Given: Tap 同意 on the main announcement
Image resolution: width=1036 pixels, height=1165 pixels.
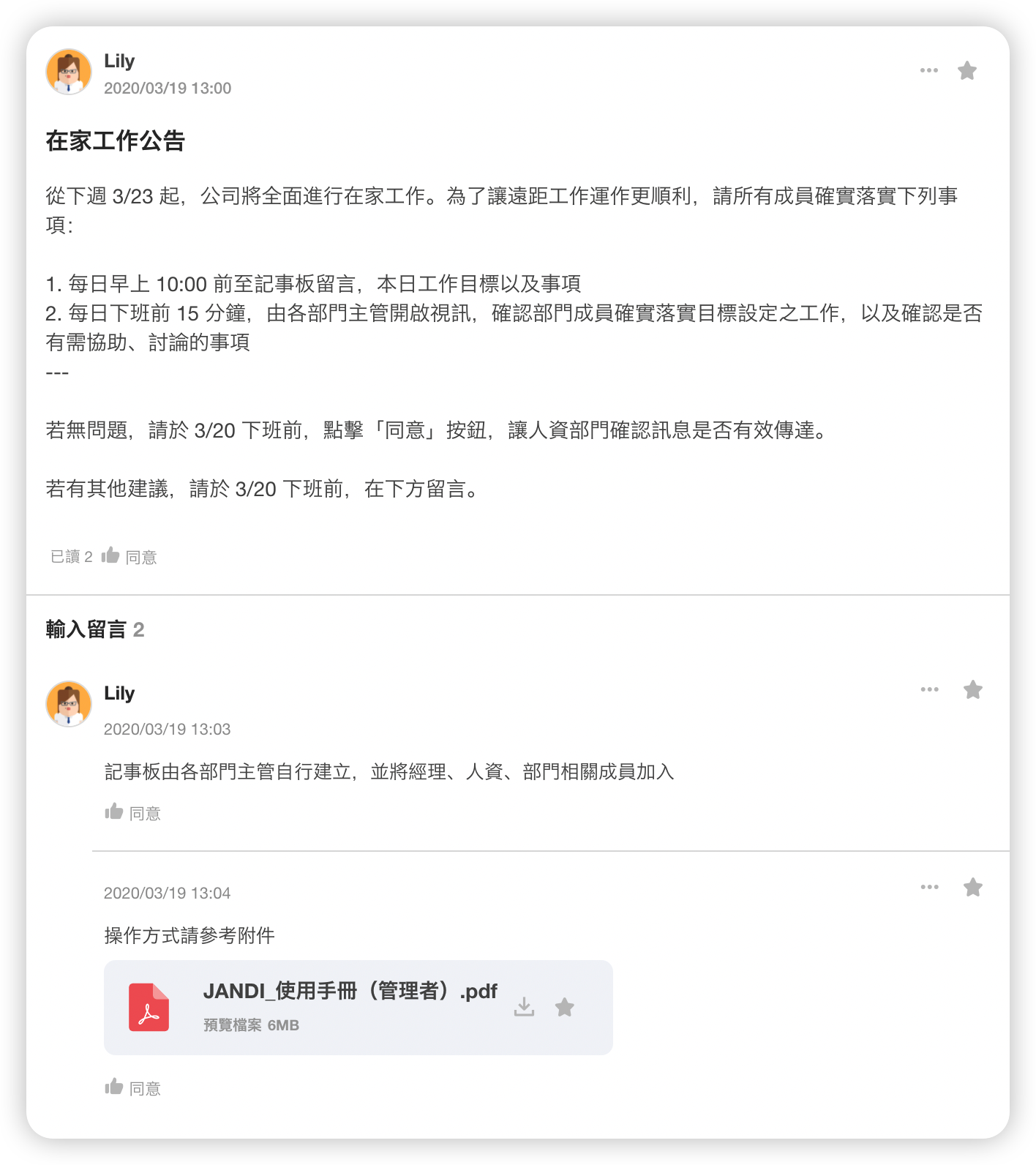Looking at the screenshot, I should [x=129, y=557].
